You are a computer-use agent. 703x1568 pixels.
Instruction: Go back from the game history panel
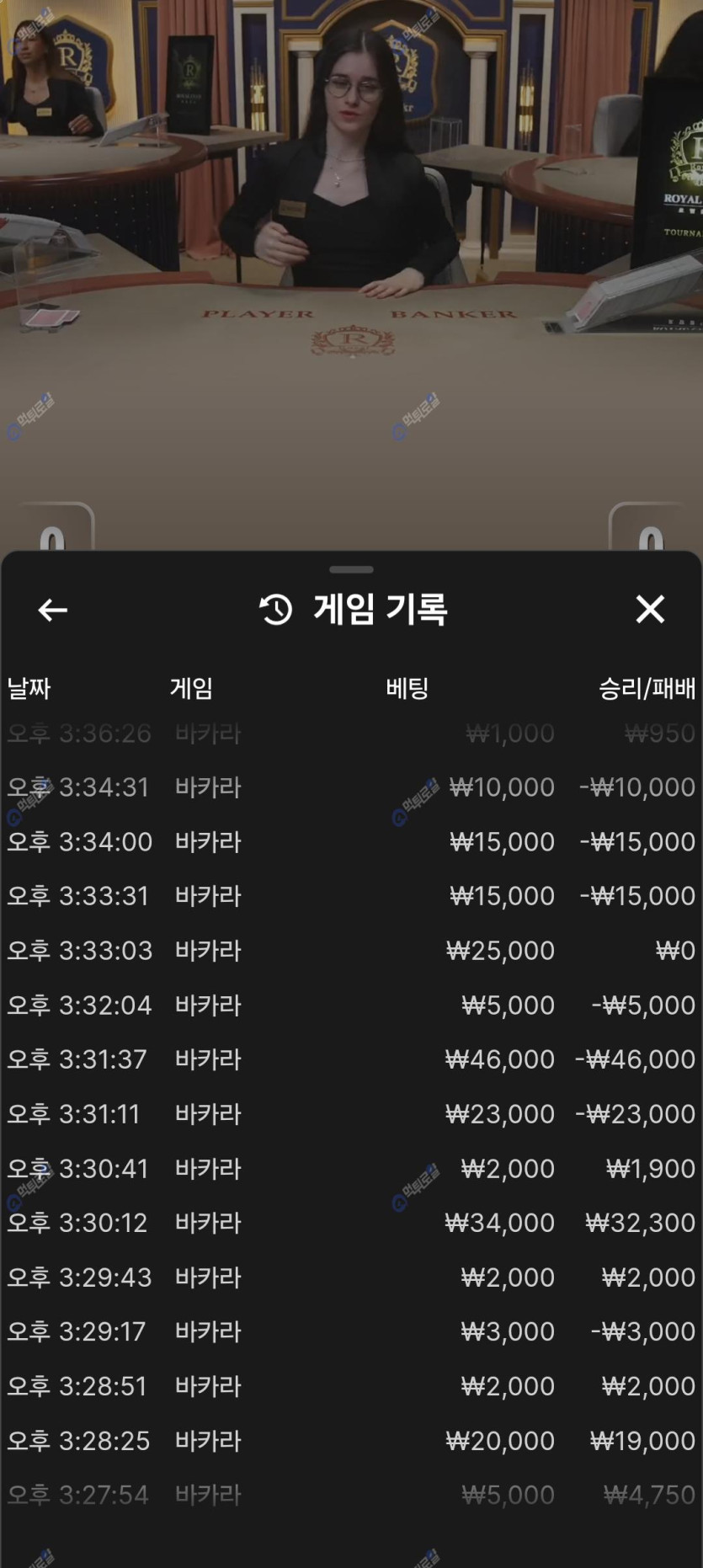pyautogui.click(x=52, y=610)
